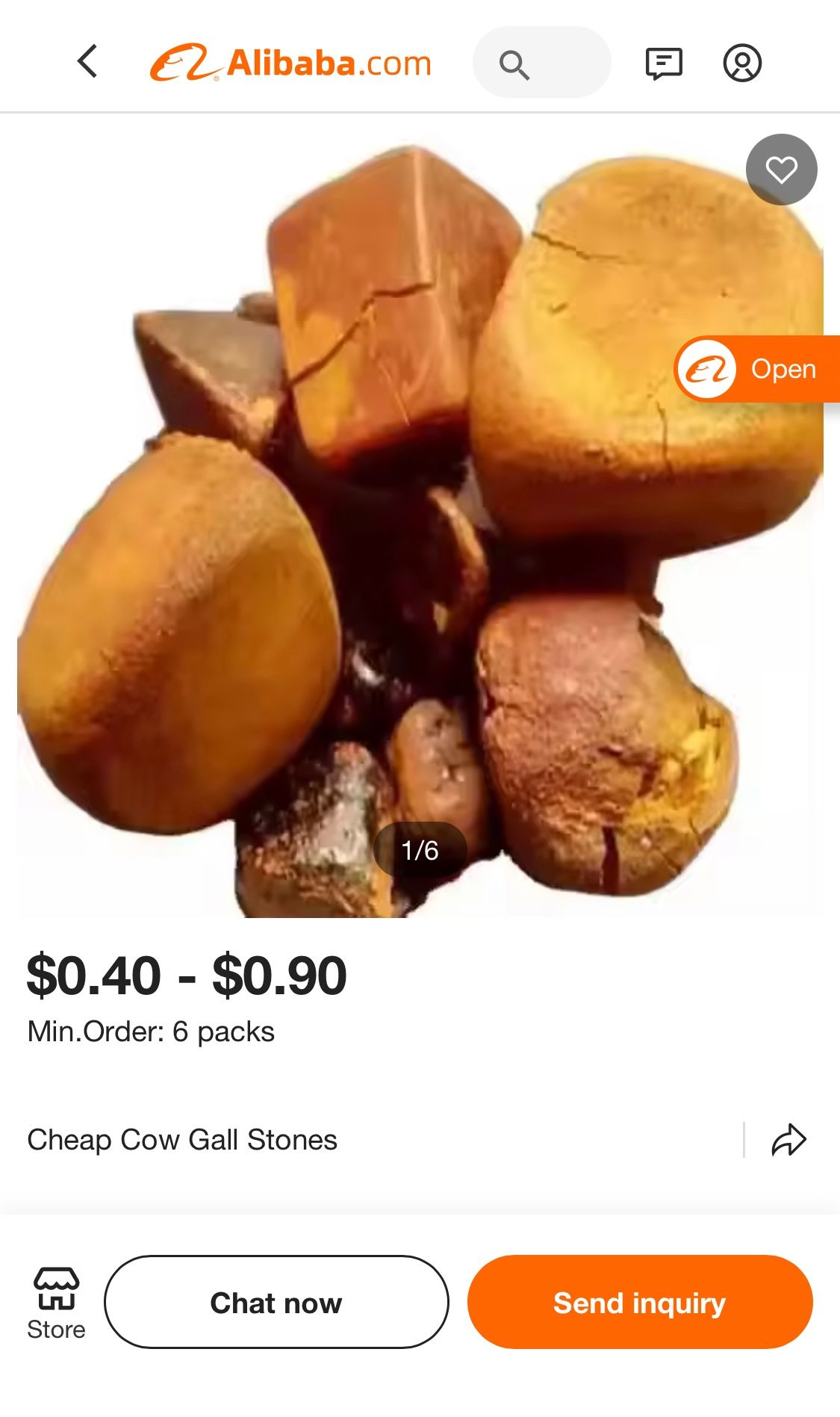
Task: Add product to favorites with heart
Action: click(781, 170)
